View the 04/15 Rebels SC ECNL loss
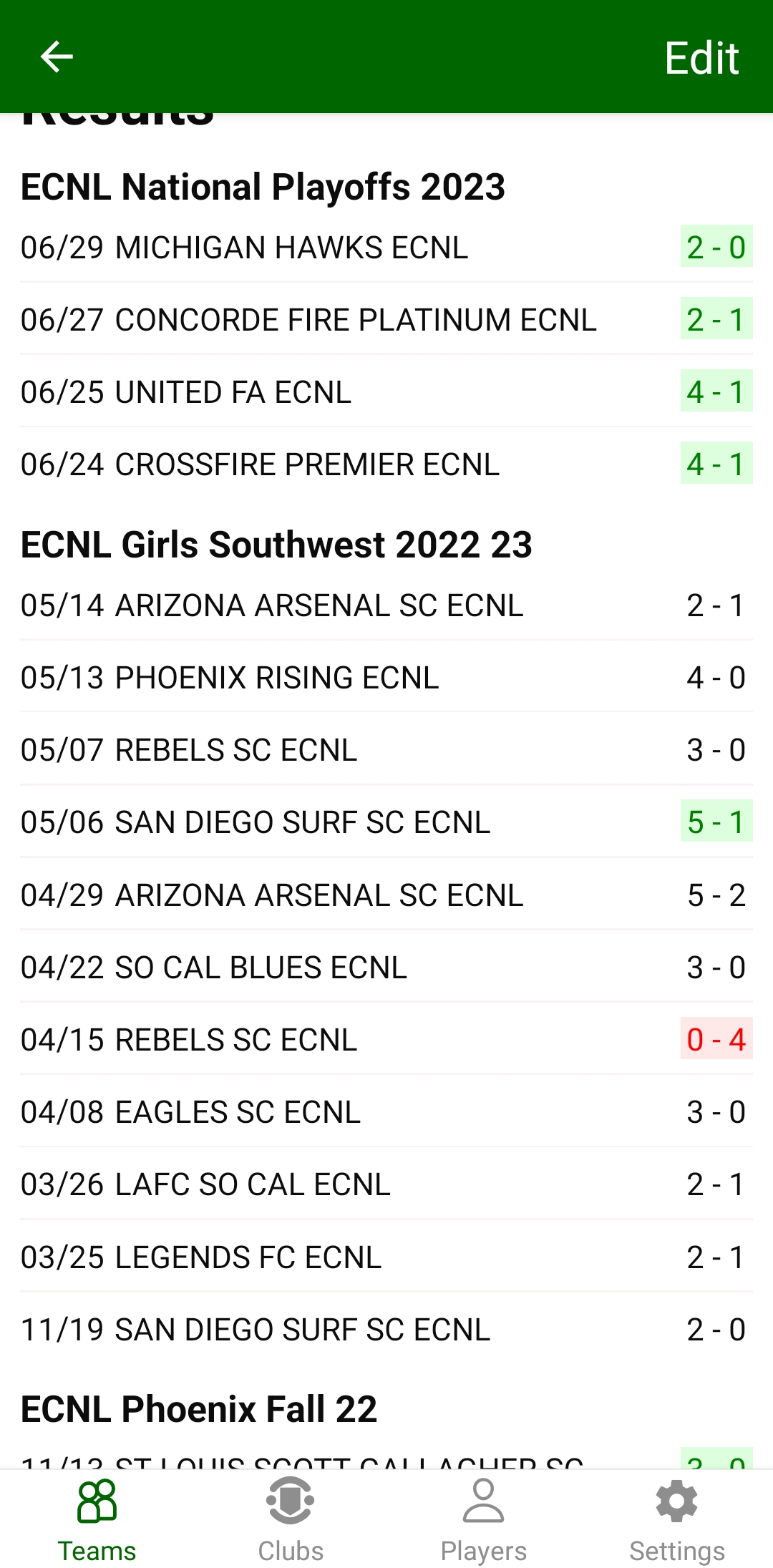Screen dimensions: 773x1568 [x=386, y=1040]
